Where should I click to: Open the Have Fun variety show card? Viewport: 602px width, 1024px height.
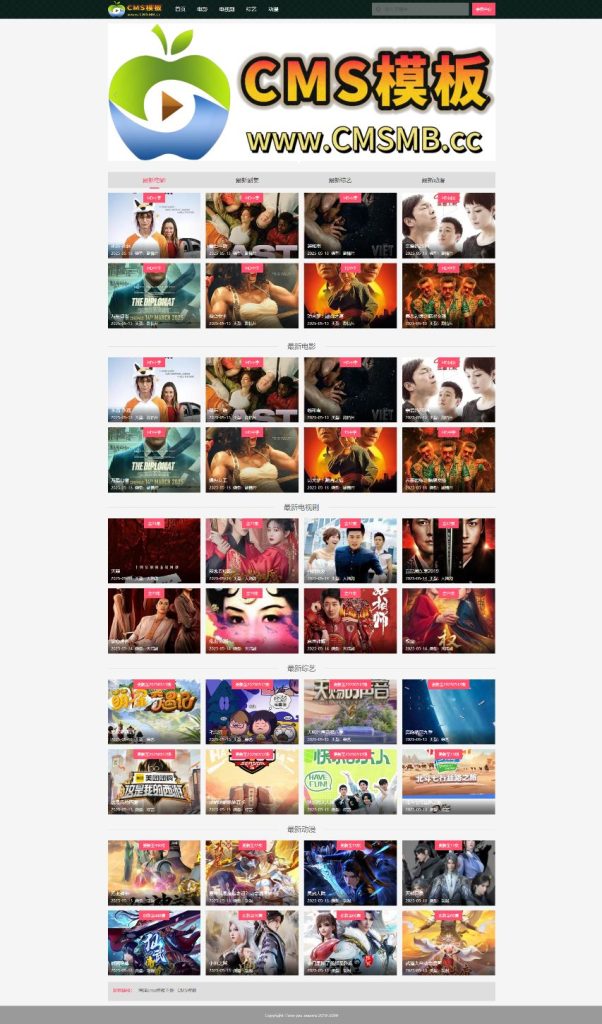click(x=350, y=781)
